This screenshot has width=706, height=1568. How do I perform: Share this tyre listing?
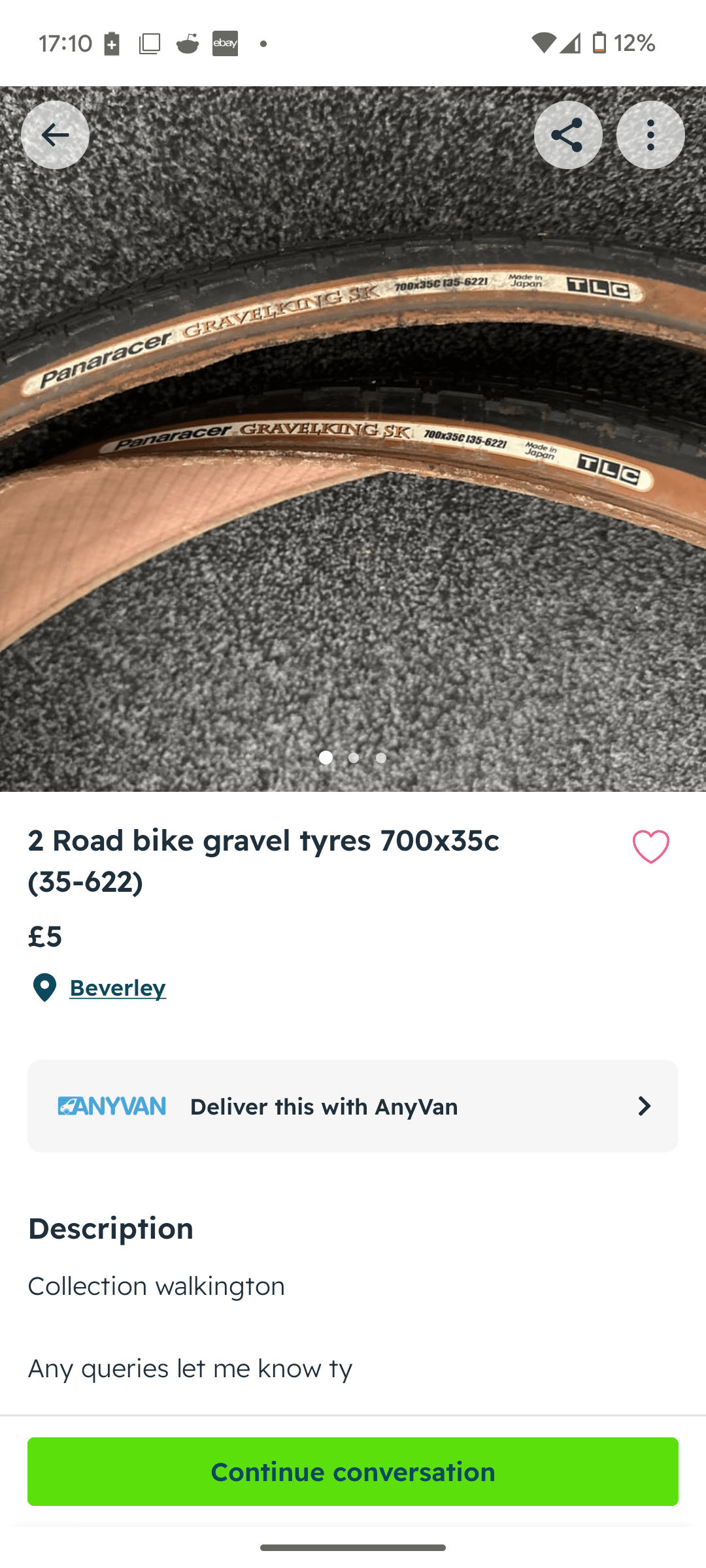567,135
